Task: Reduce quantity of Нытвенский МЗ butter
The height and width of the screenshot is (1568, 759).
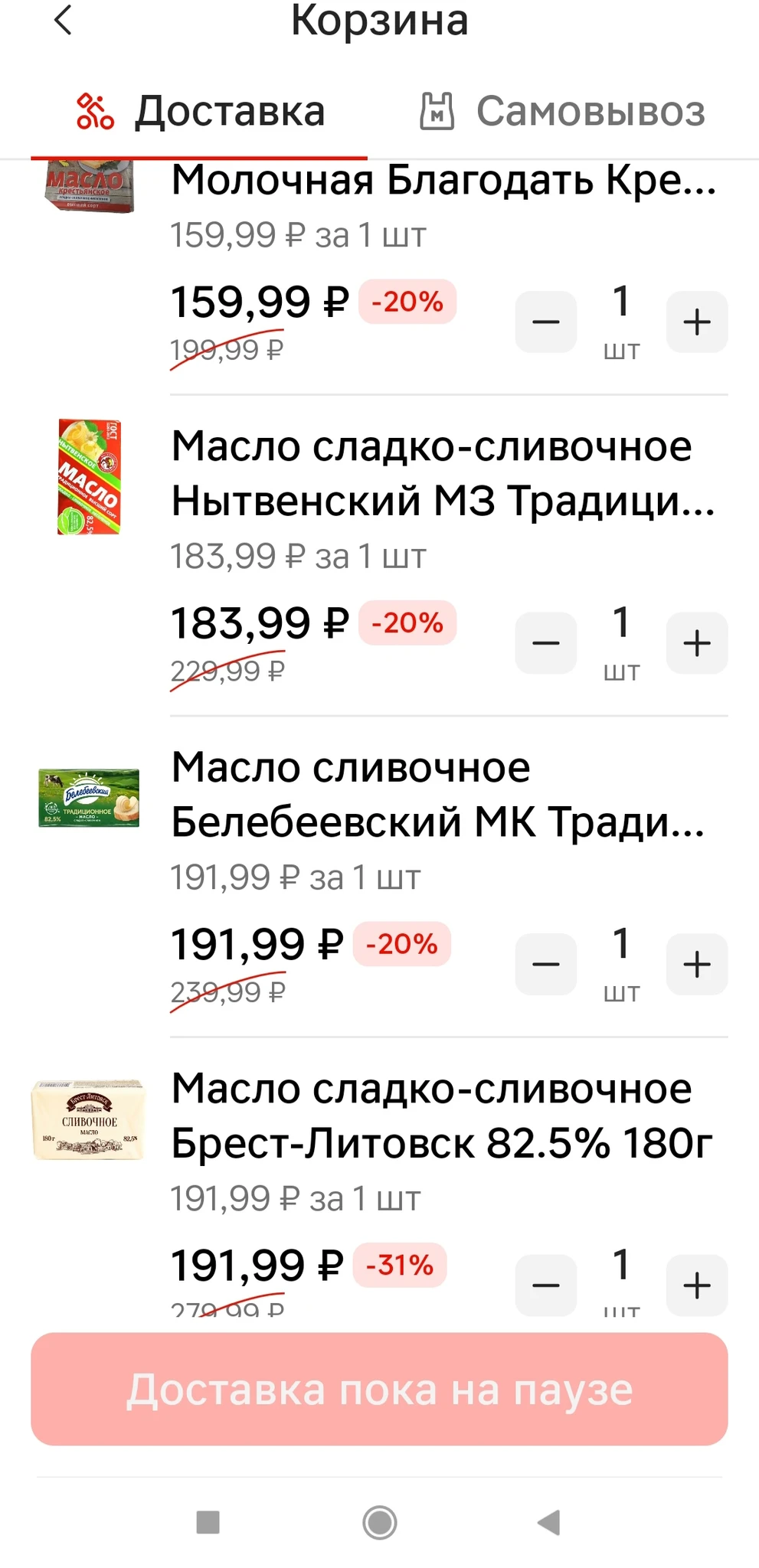Action: [545, 643]
